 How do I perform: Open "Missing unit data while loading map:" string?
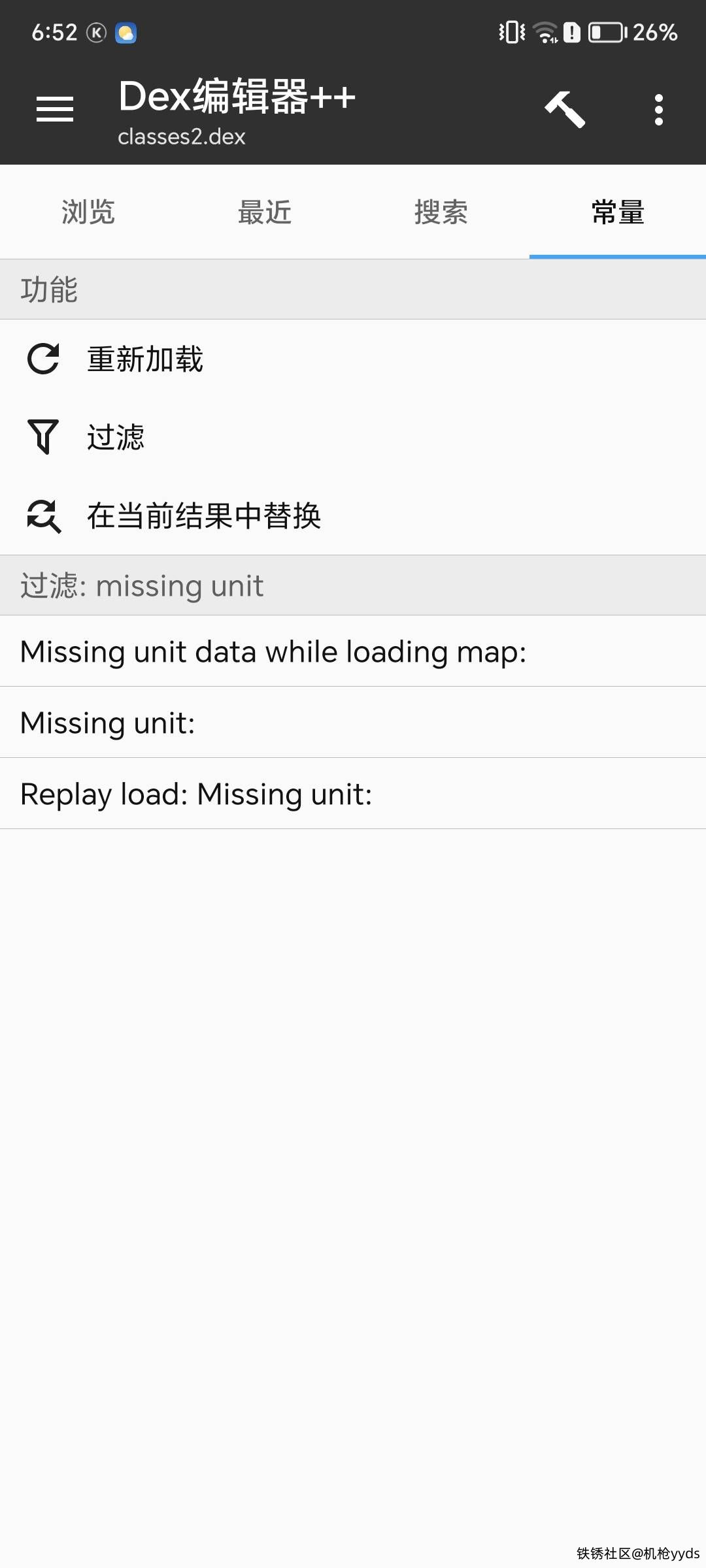[273, 651]
